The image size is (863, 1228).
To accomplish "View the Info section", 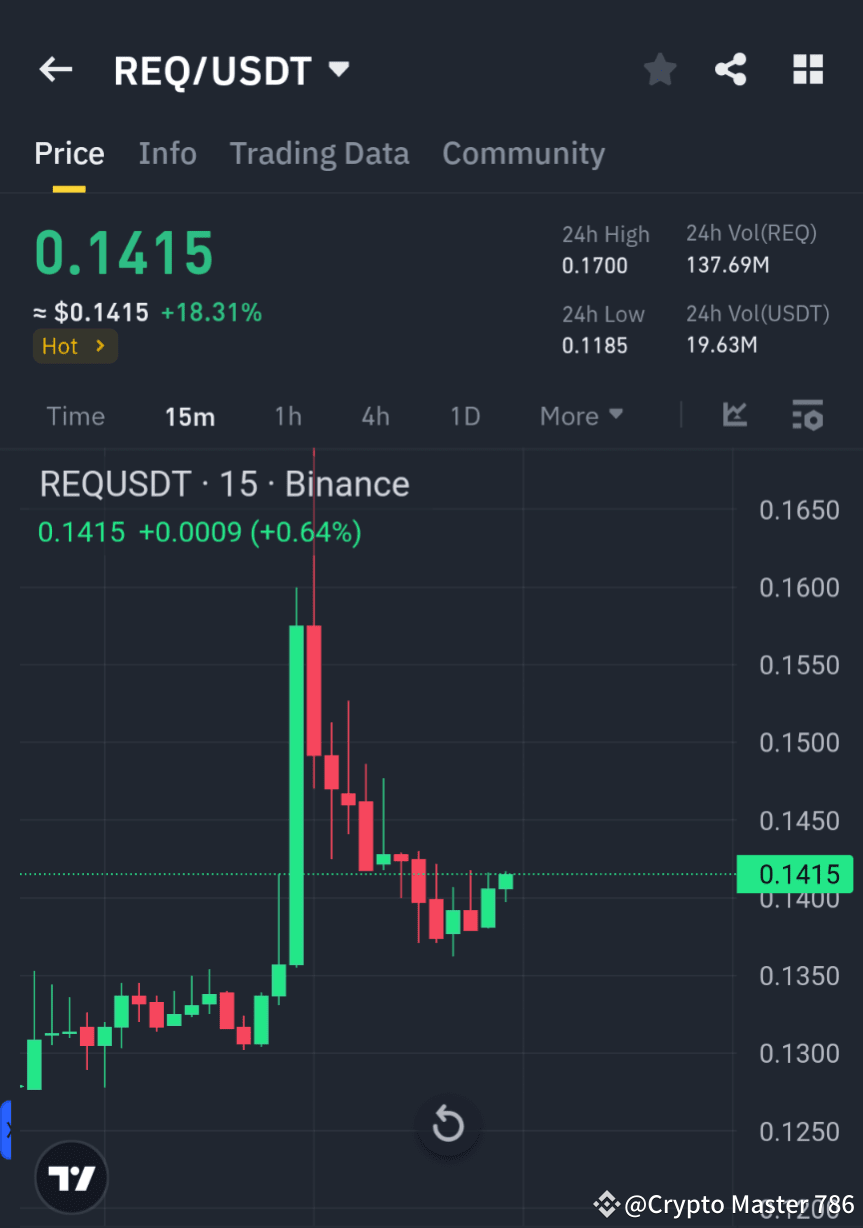I will 167,153.
